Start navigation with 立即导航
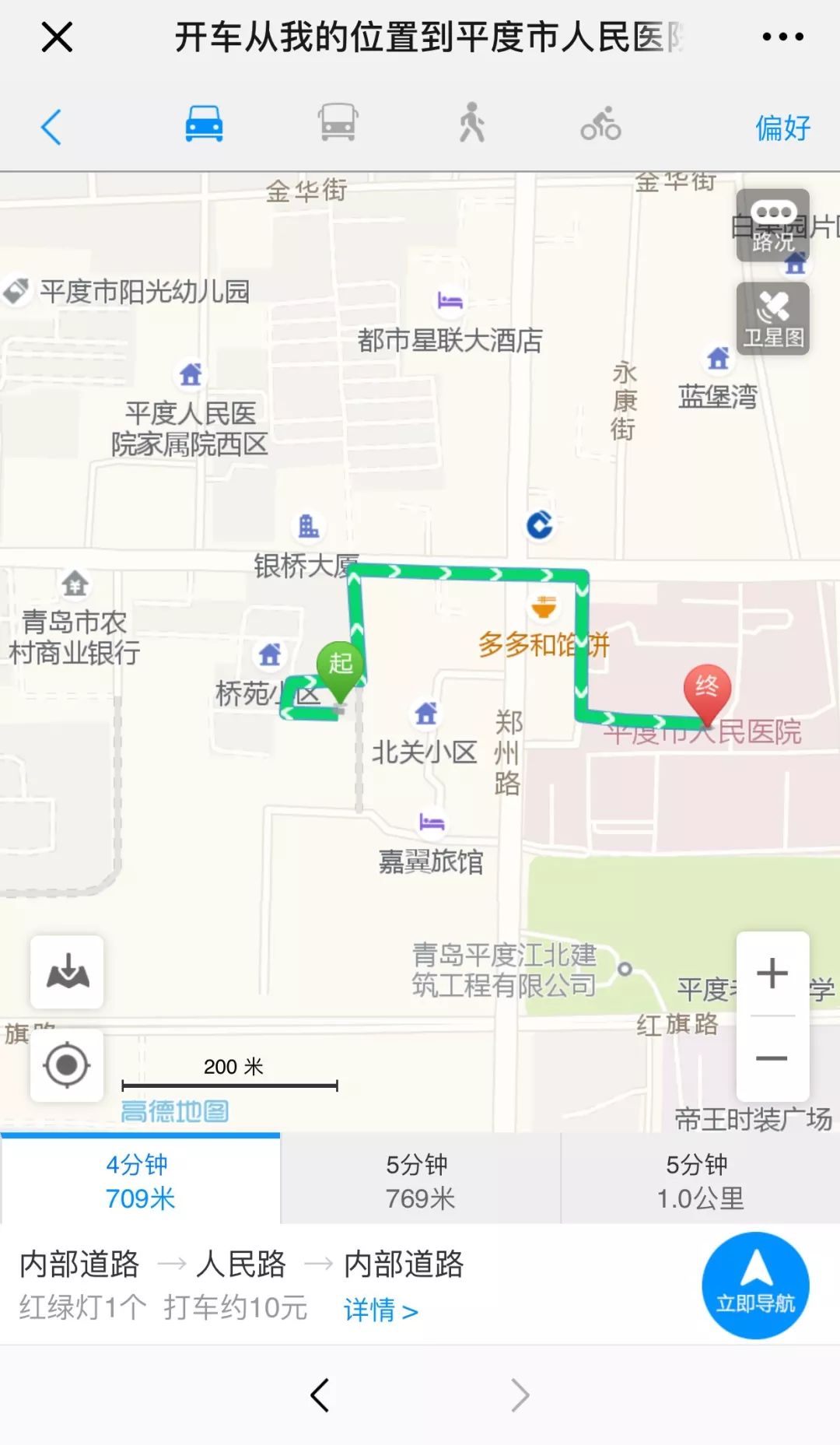Viewport: 840px width, 1445px height. 755,1285
